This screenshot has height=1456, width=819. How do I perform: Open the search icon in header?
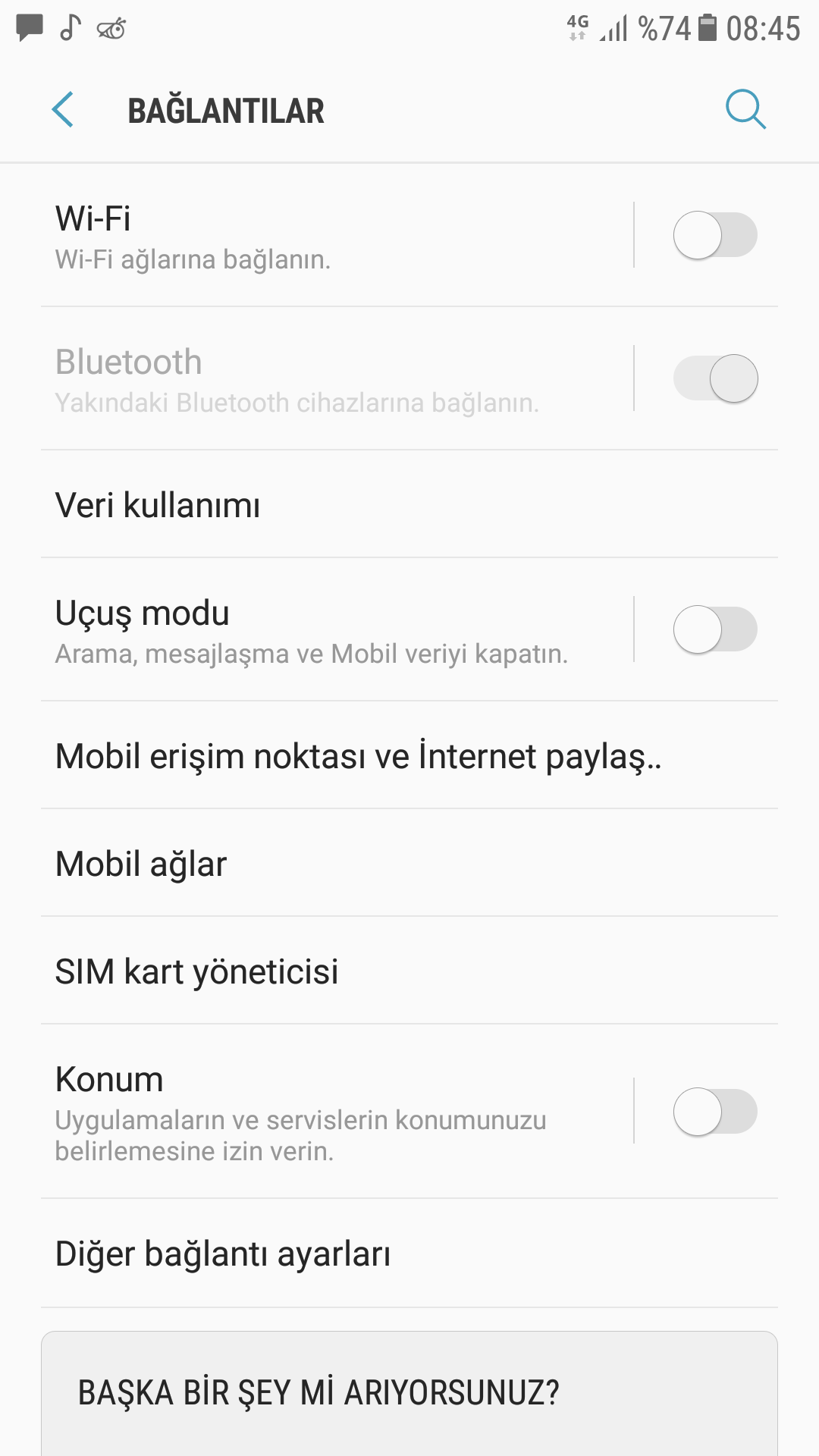tap(745, 110)
